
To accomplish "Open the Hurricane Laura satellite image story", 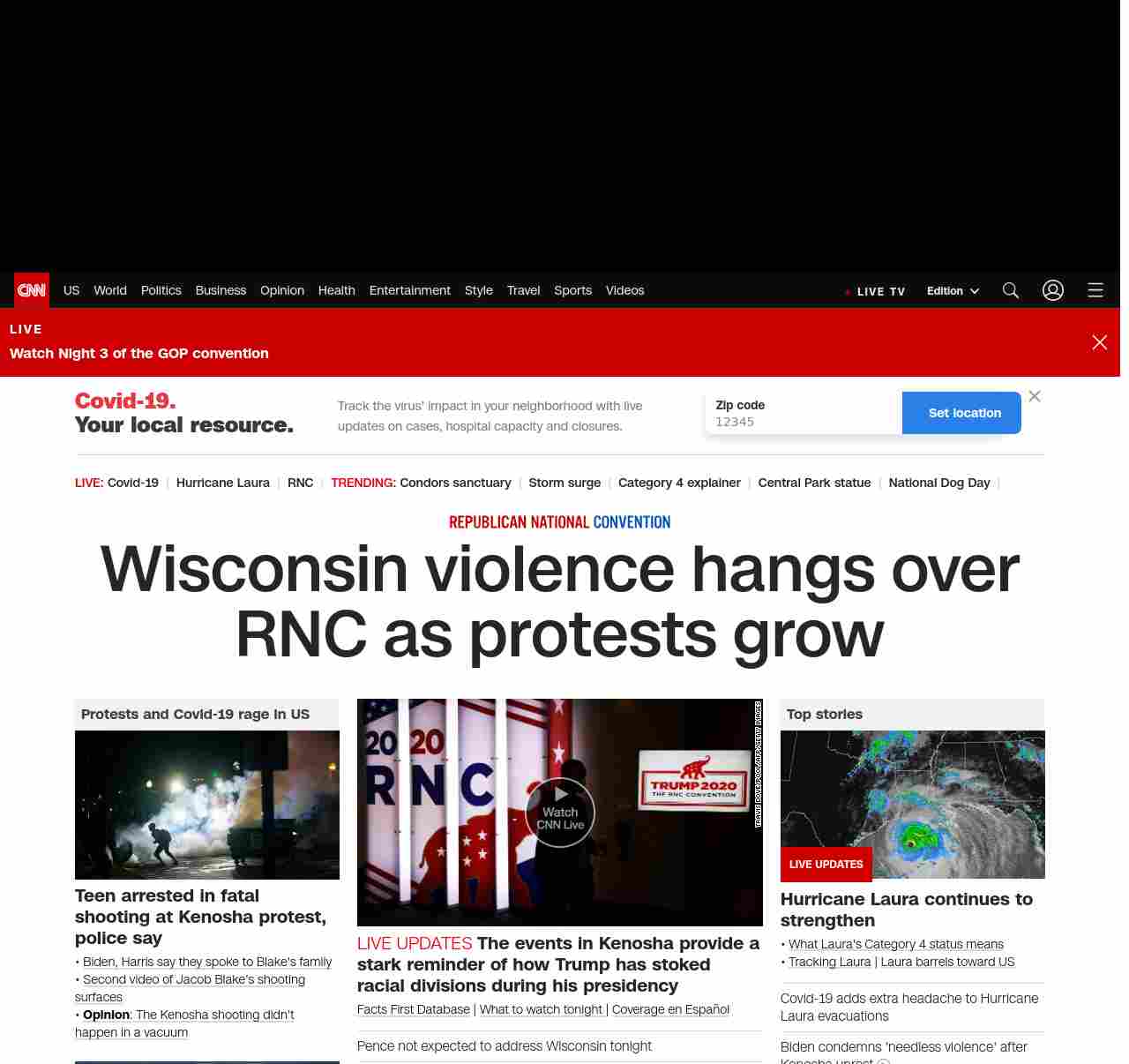I will pyautogui.click(x=912, y=805).
